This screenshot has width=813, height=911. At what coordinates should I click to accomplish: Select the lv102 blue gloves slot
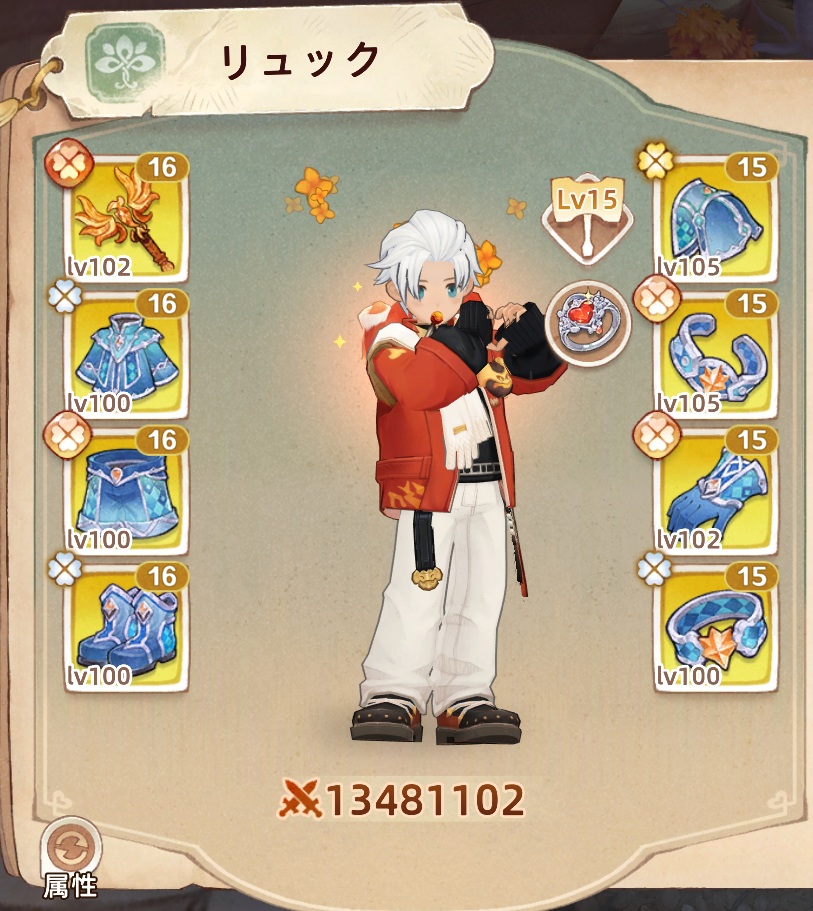click(x=716, y=492)
